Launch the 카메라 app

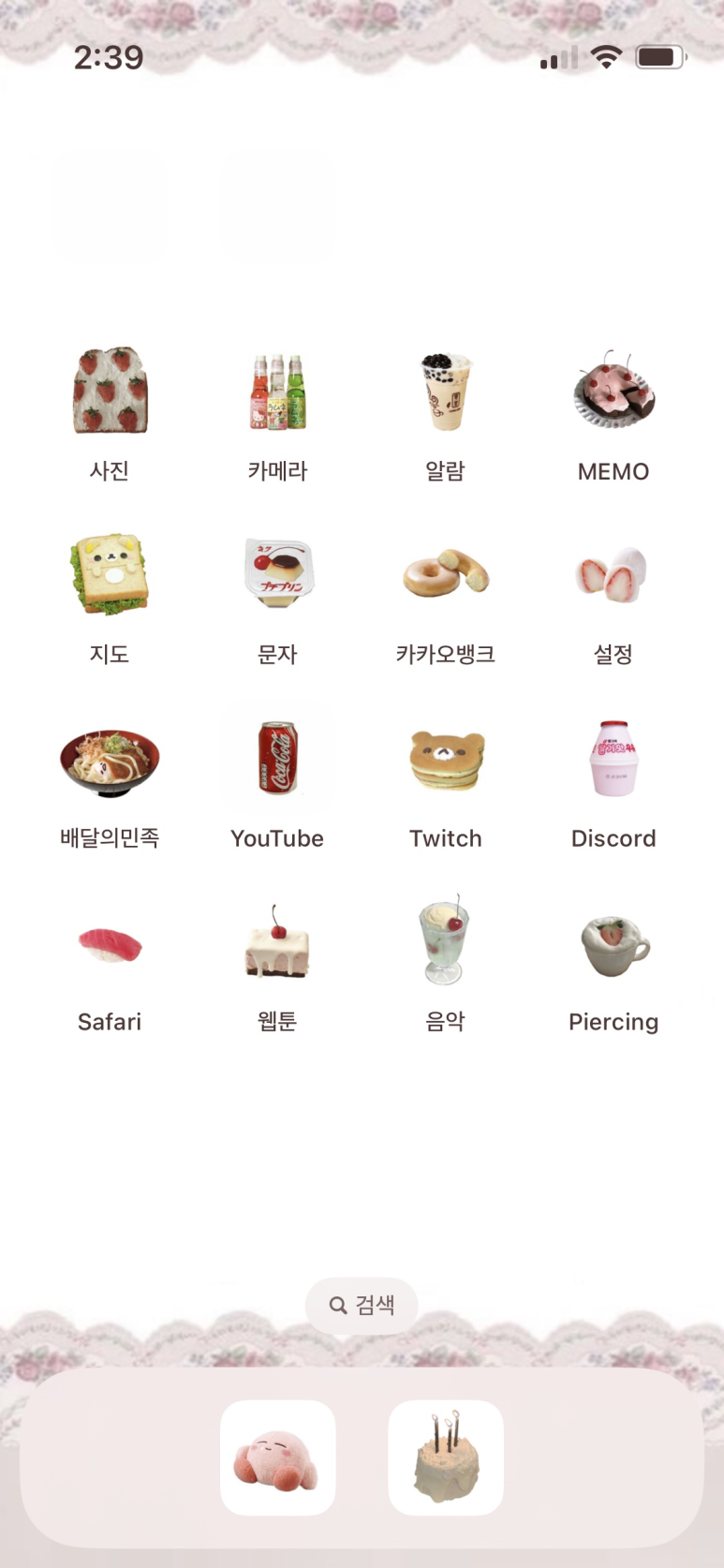click(277, 392)
